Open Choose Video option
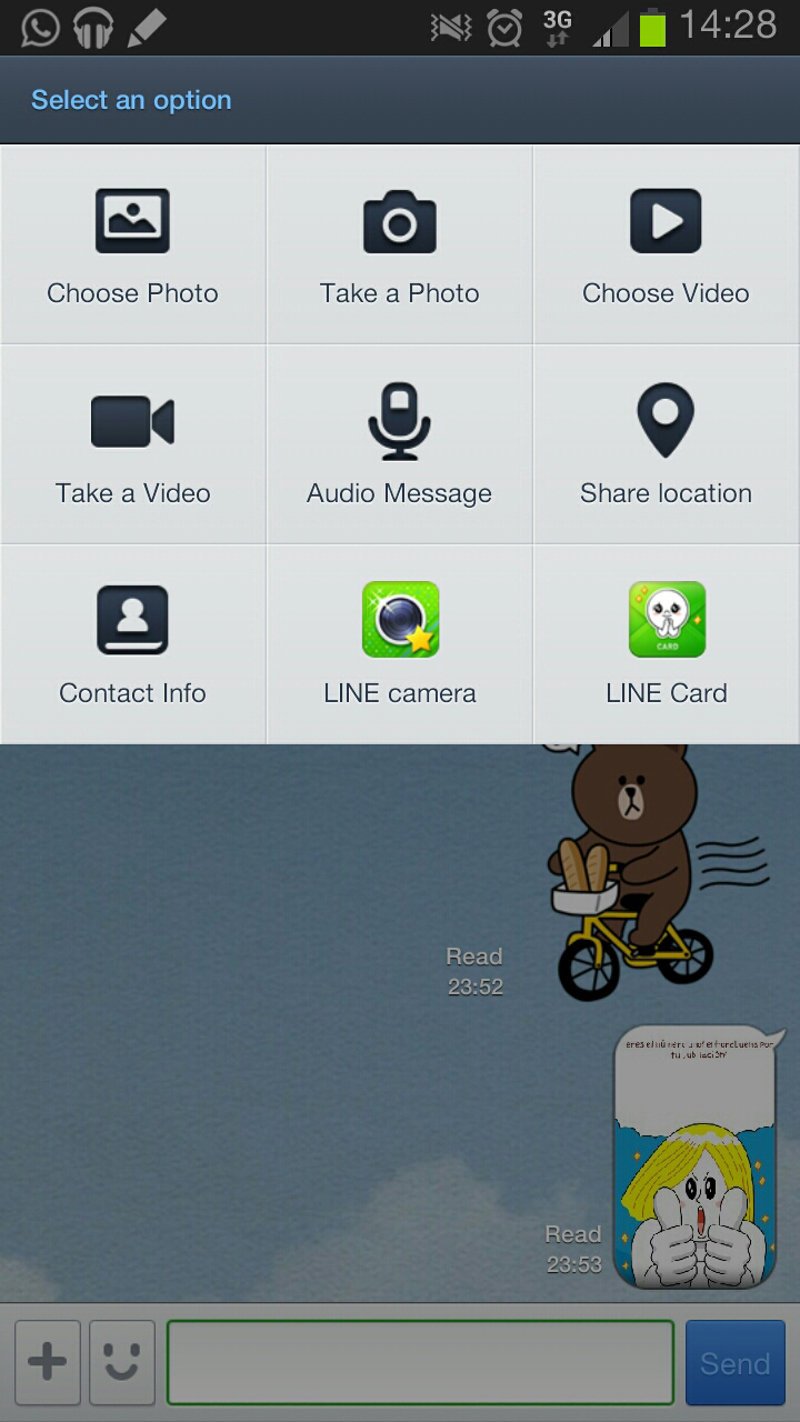 tap(666, 245)
